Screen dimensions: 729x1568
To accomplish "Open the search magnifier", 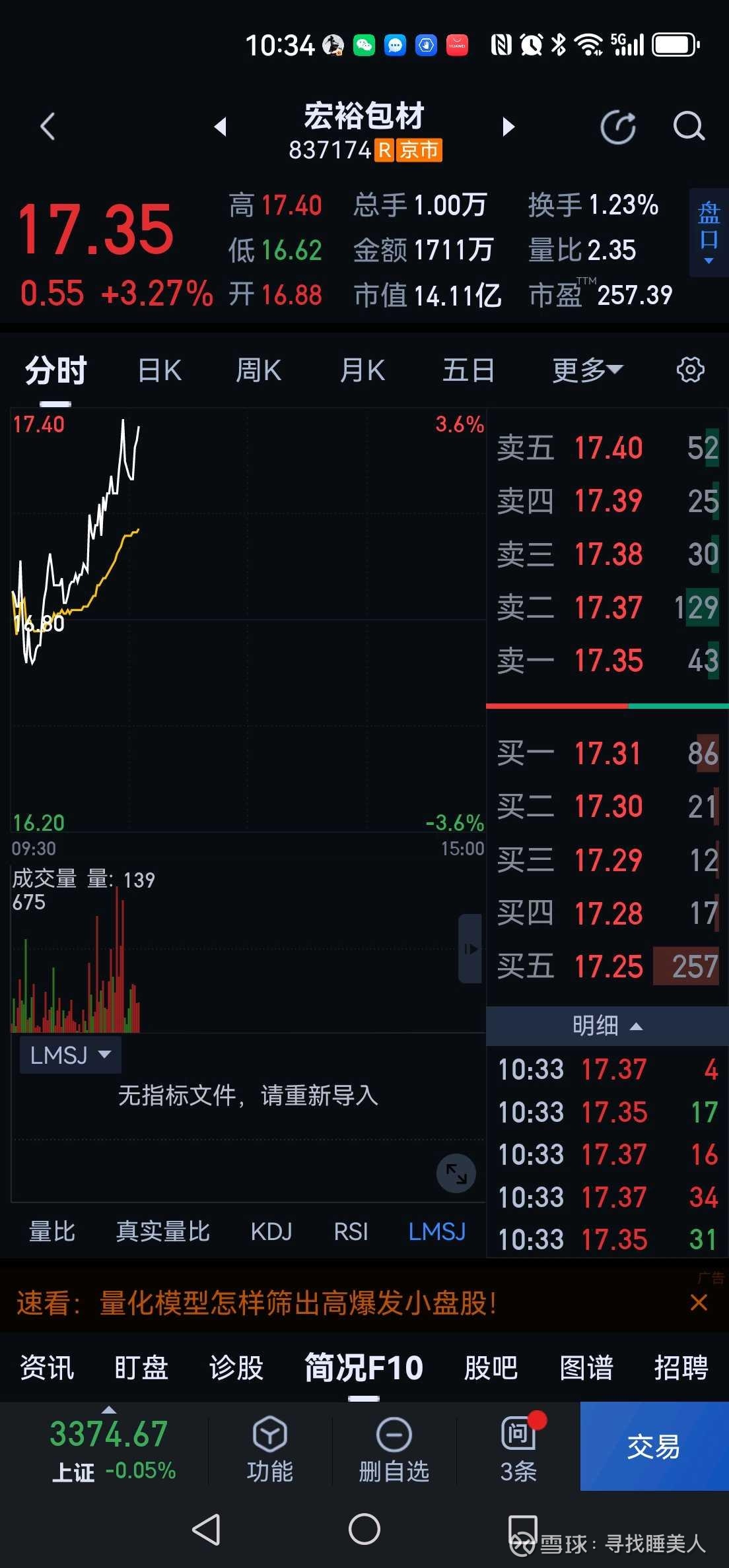I will 689,126.
